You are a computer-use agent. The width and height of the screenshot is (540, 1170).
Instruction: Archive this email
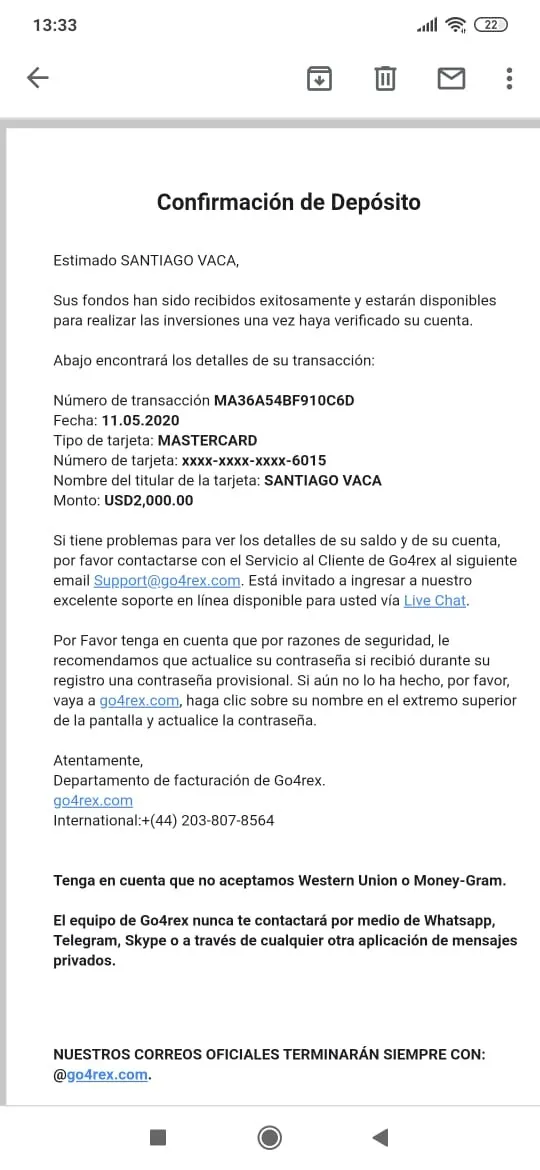tap(319, 78)
